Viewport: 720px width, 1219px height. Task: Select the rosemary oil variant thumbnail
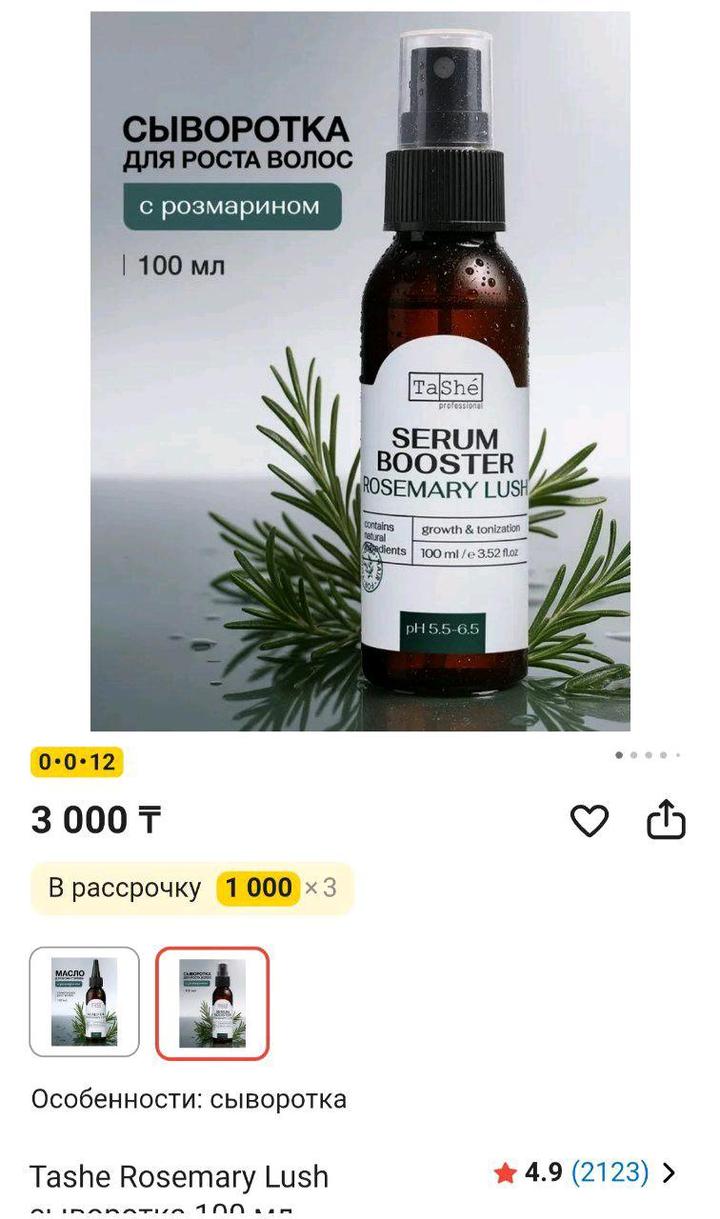pos(84,1002)
